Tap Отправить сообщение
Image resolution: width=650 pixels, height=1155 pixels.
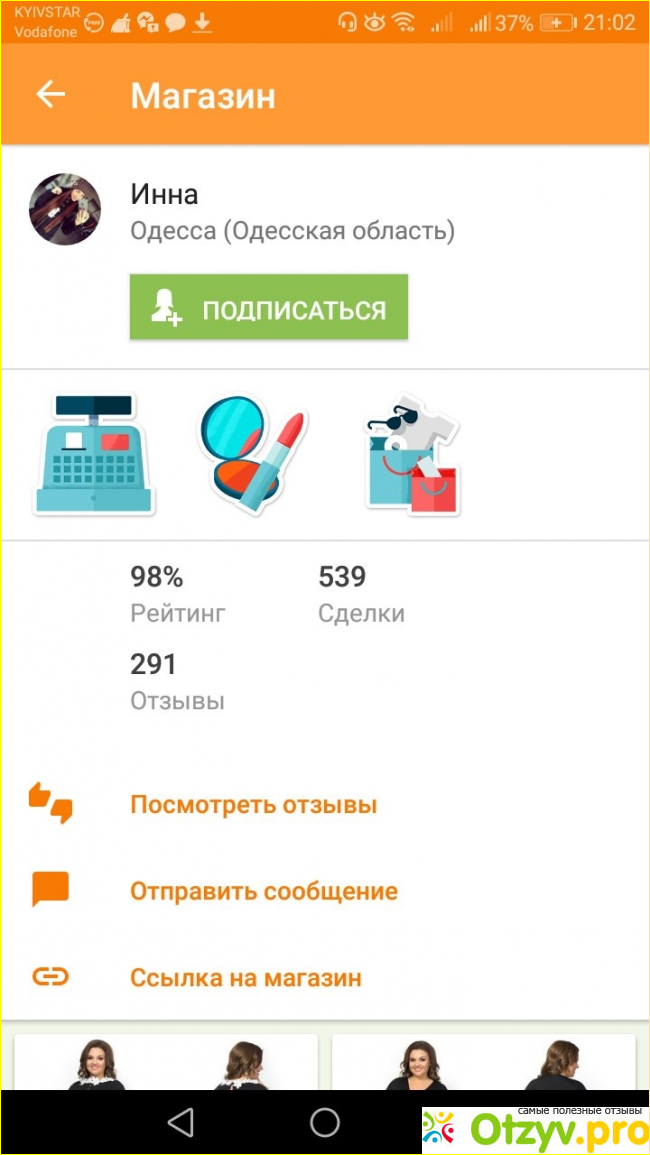click(x=263, y=891)
